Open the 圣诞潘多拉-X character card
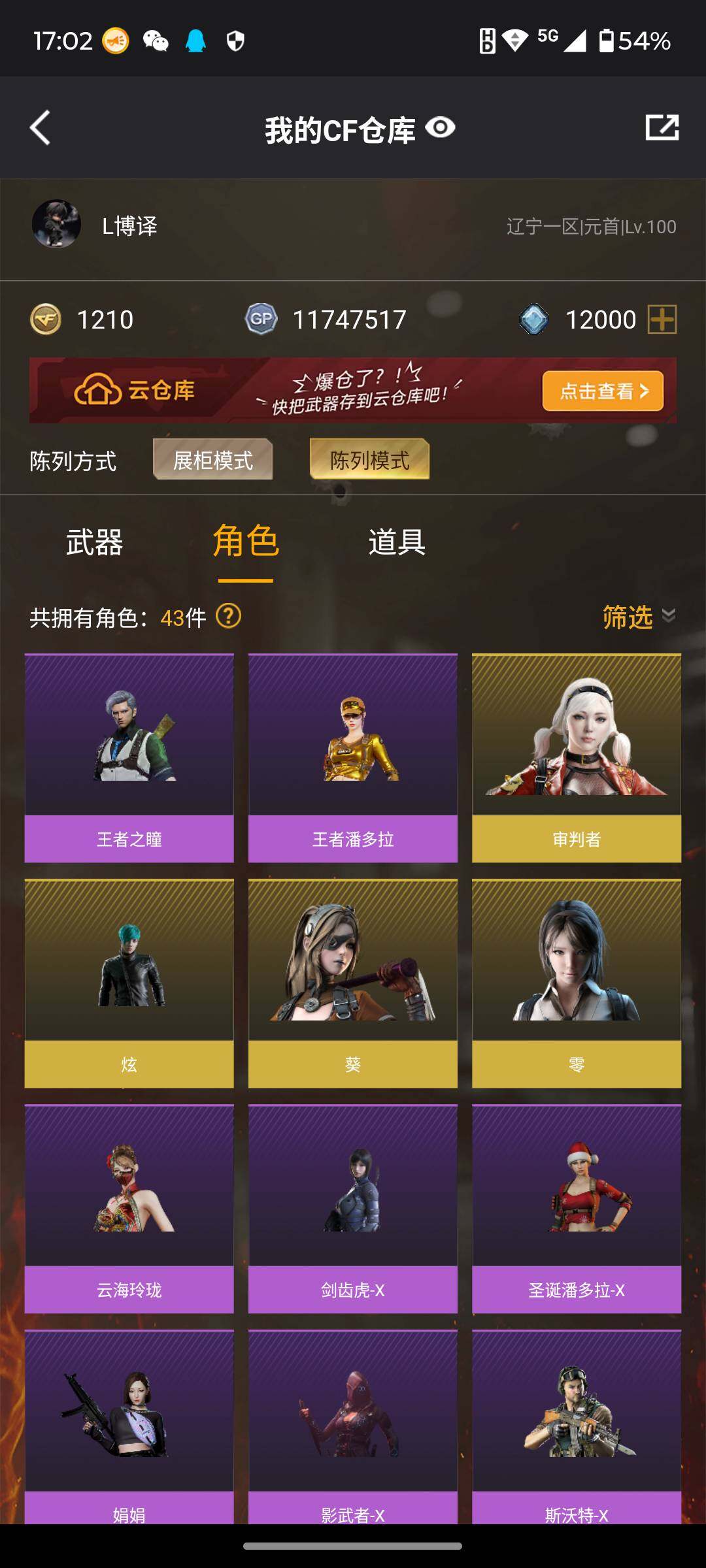This screenshot has height=1568, width=706. 576,1209
